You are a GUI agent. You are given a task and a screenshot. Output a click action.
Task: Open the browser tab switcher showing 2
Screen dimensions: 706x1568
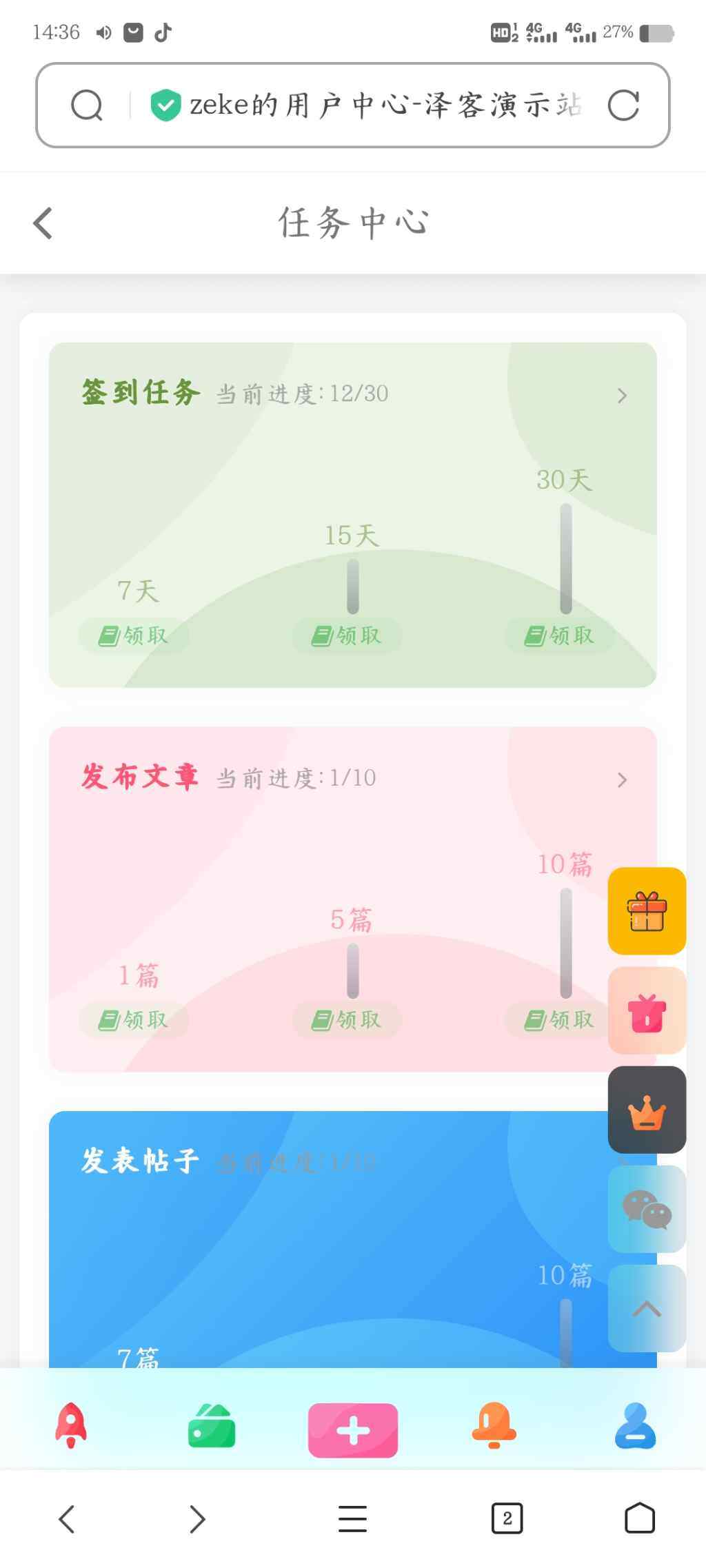pyautogui.click(x=507, y=1520)
